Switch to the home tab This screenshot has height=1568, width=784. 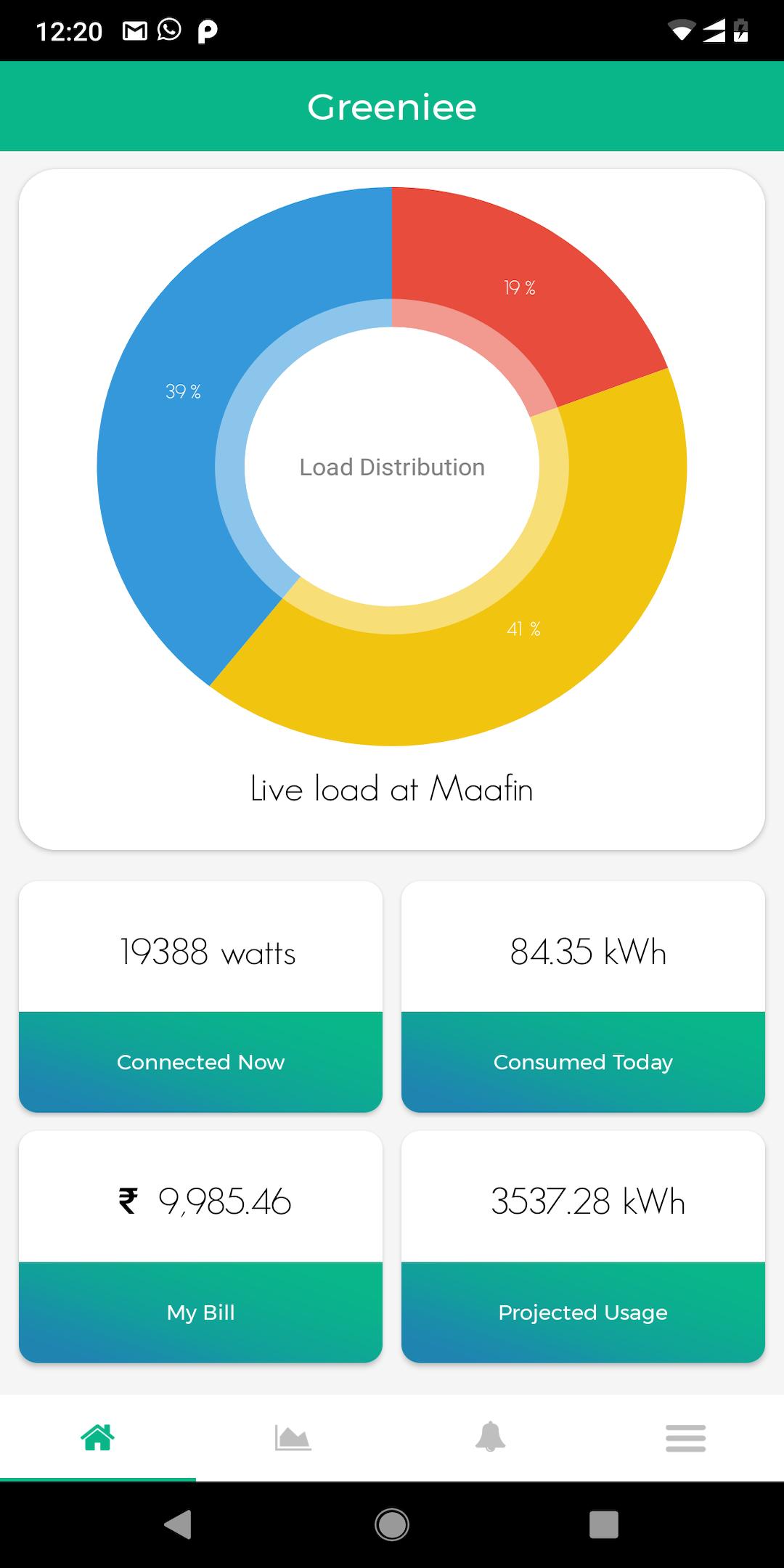click(x=98, y=1437)
